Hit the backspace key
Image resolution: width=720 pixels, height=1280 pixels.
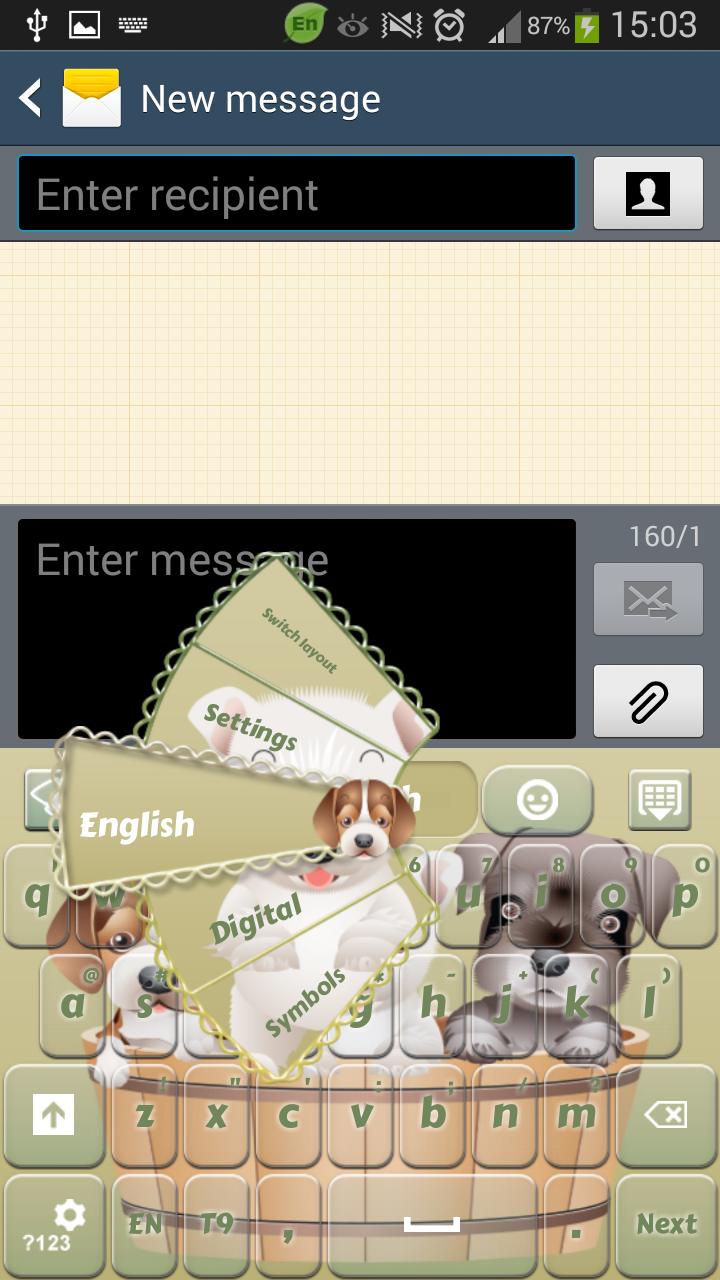665,1115
